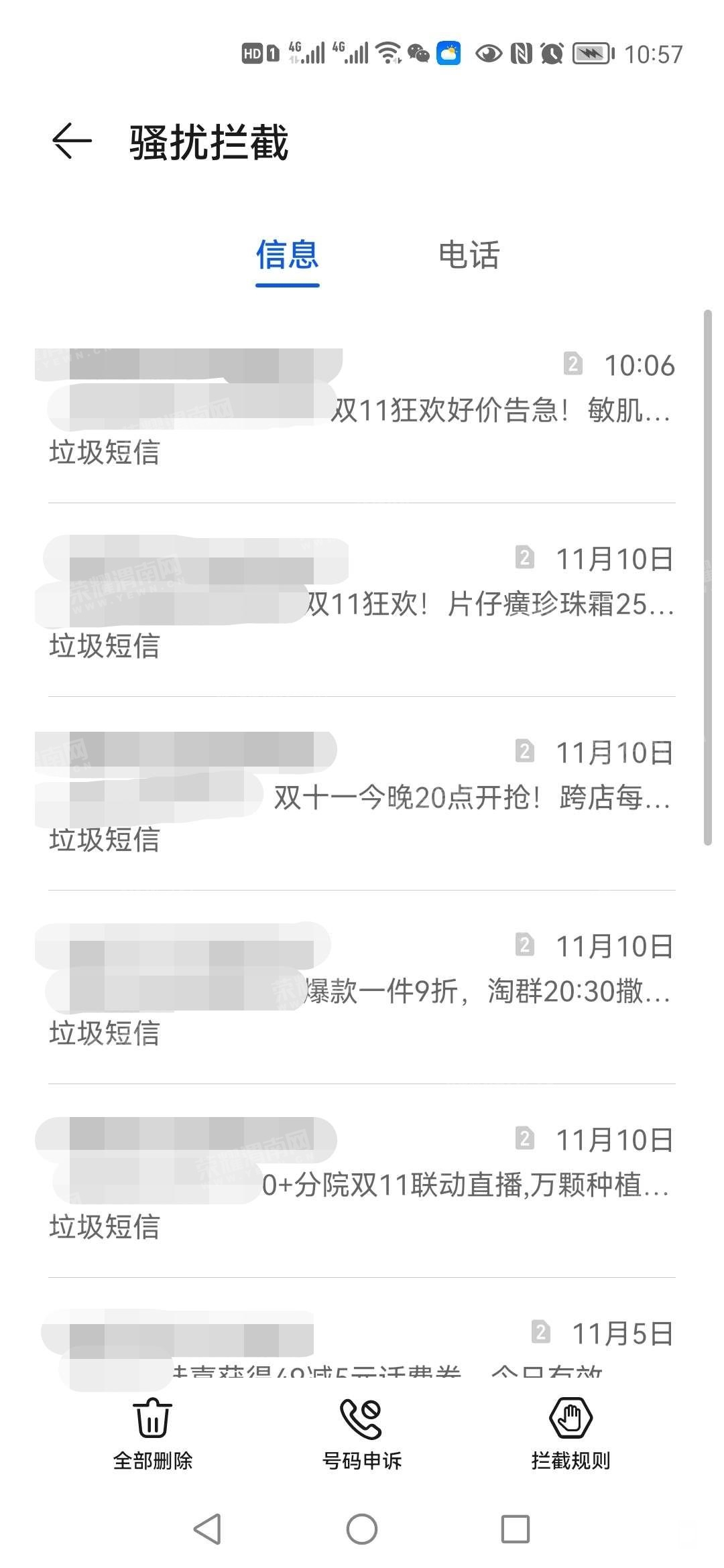Open the blocked message received at 10:06
This screenshot has height=1568, width=724.
(x=362, y=409)
